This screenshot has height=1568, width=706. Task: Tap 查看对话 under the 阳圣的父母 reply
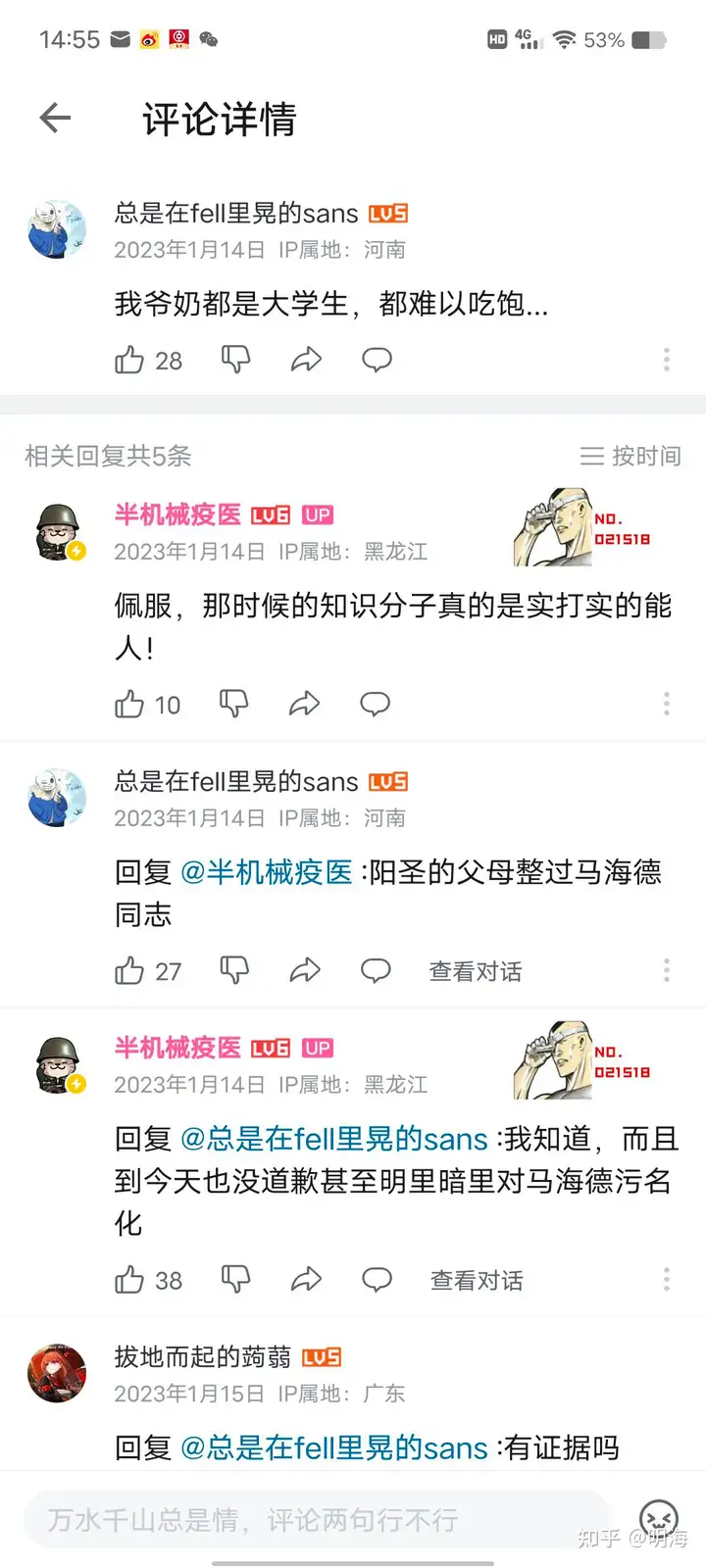point(476,971)
